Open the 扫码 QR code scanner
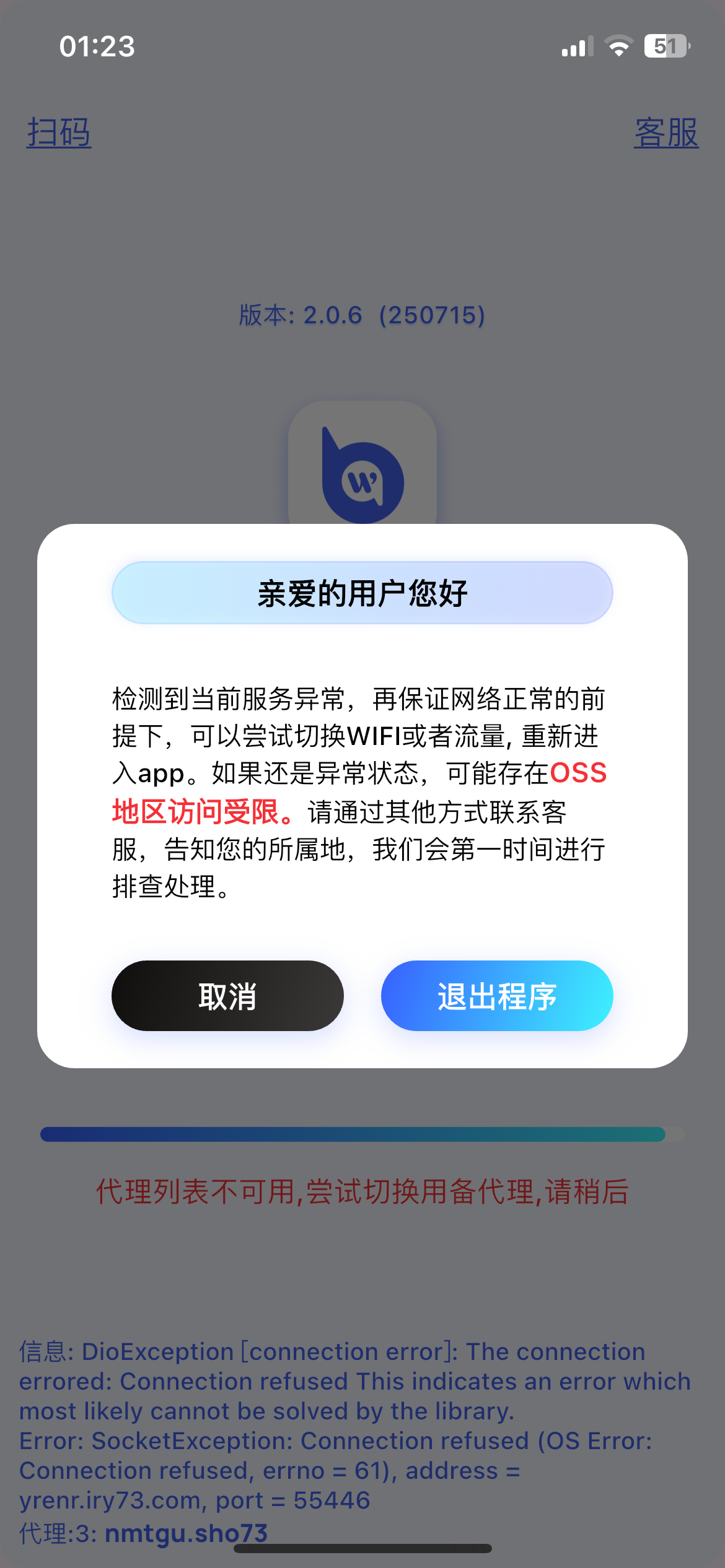The width and height of the screenshot is (725, 1568). pyautogui.click(x=59, y=133)
